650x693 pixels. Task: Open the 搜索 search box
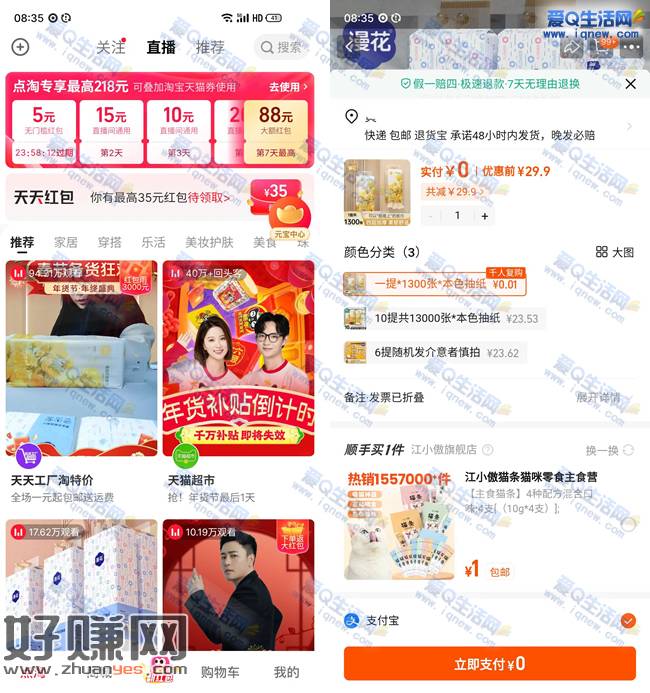282,47
